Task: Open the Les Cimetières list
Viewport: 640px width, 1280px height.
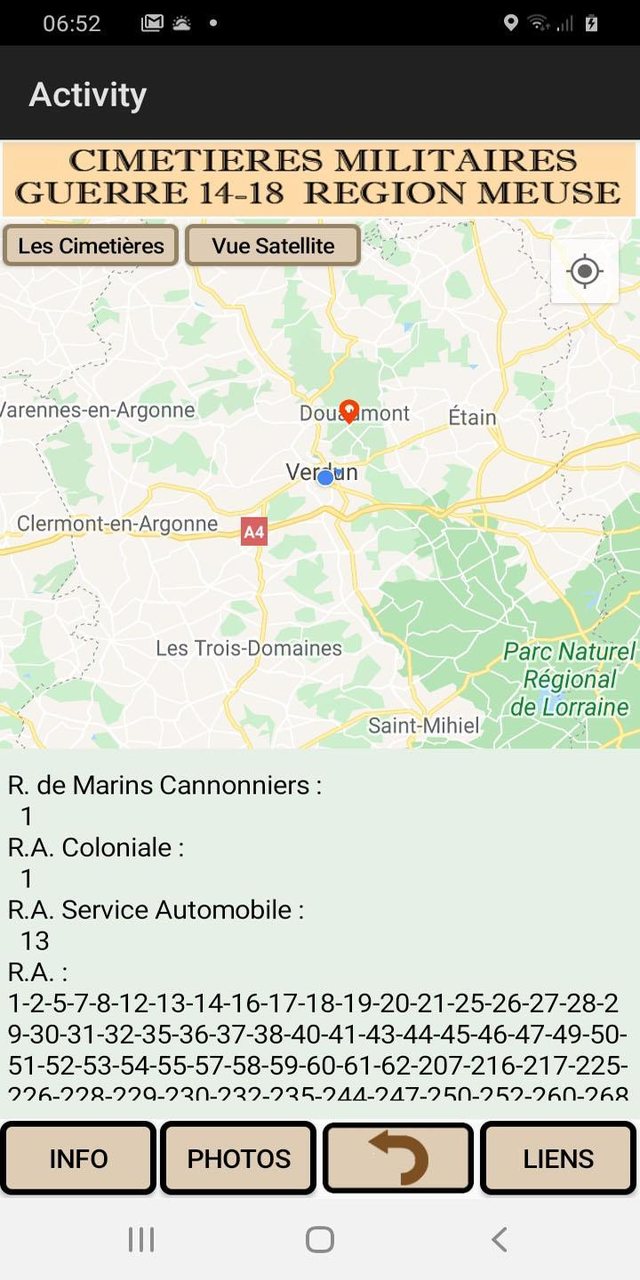Action: coord(91,246)
